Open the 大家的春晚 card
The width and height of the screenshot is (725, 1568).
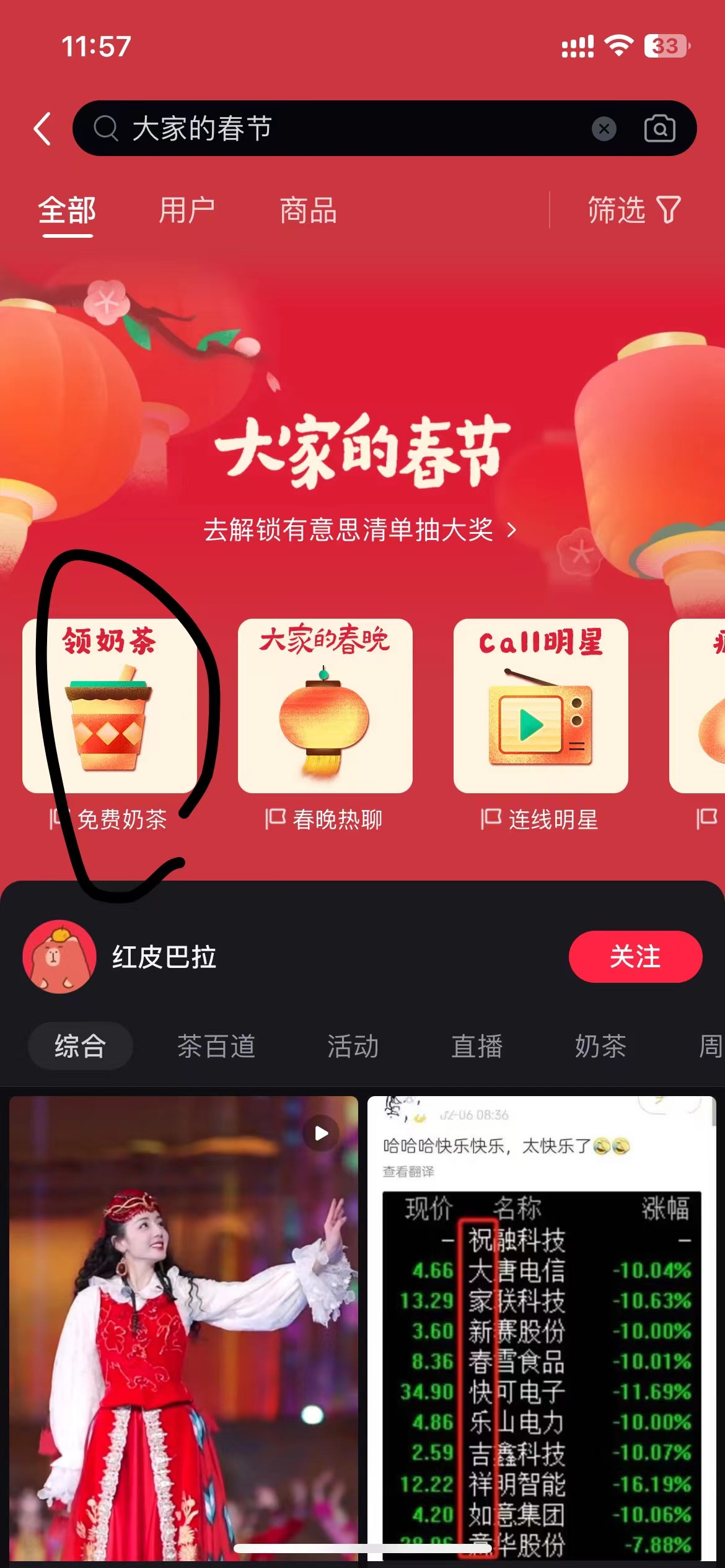point(325,706)
